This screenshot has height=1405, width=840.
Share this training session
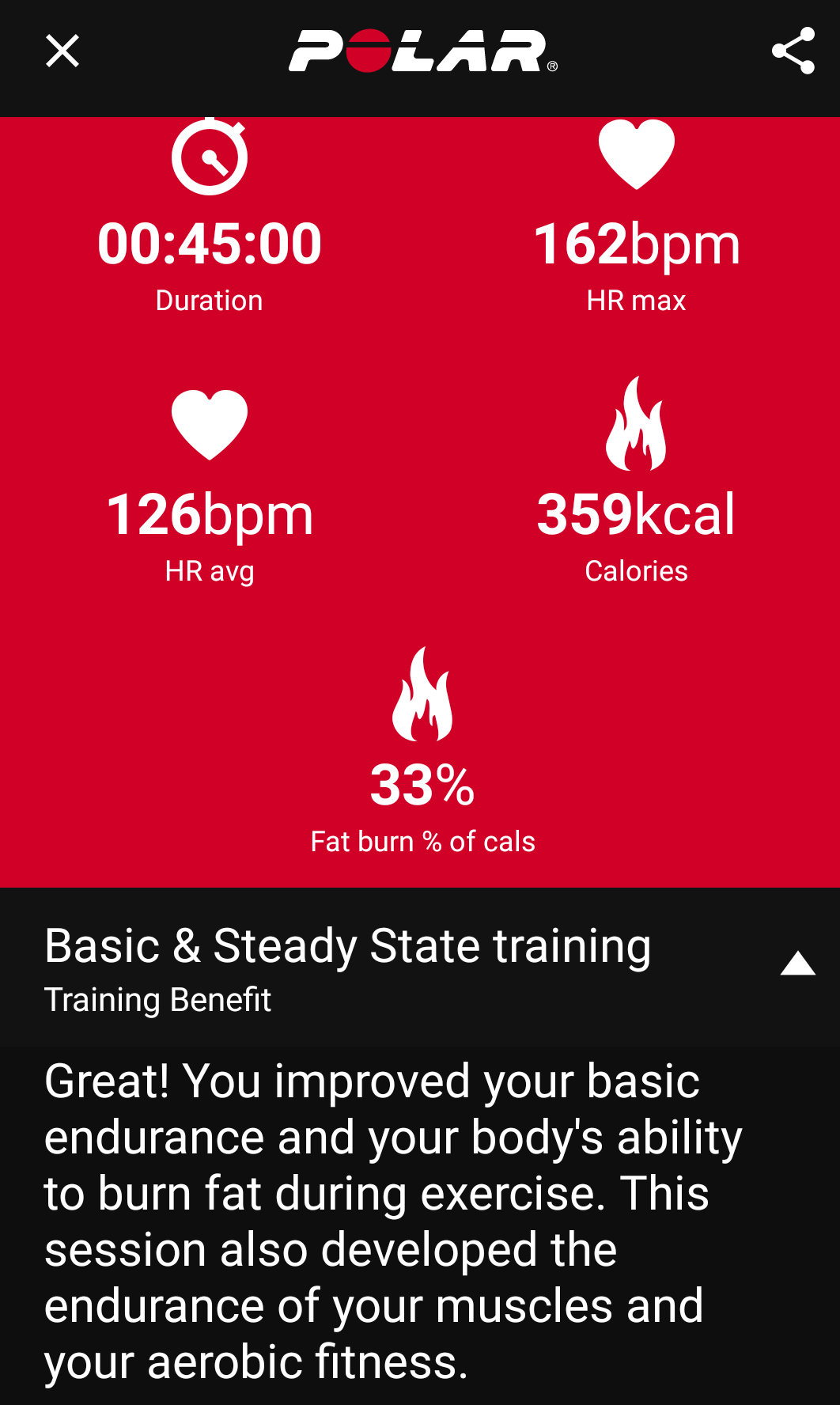793,51
